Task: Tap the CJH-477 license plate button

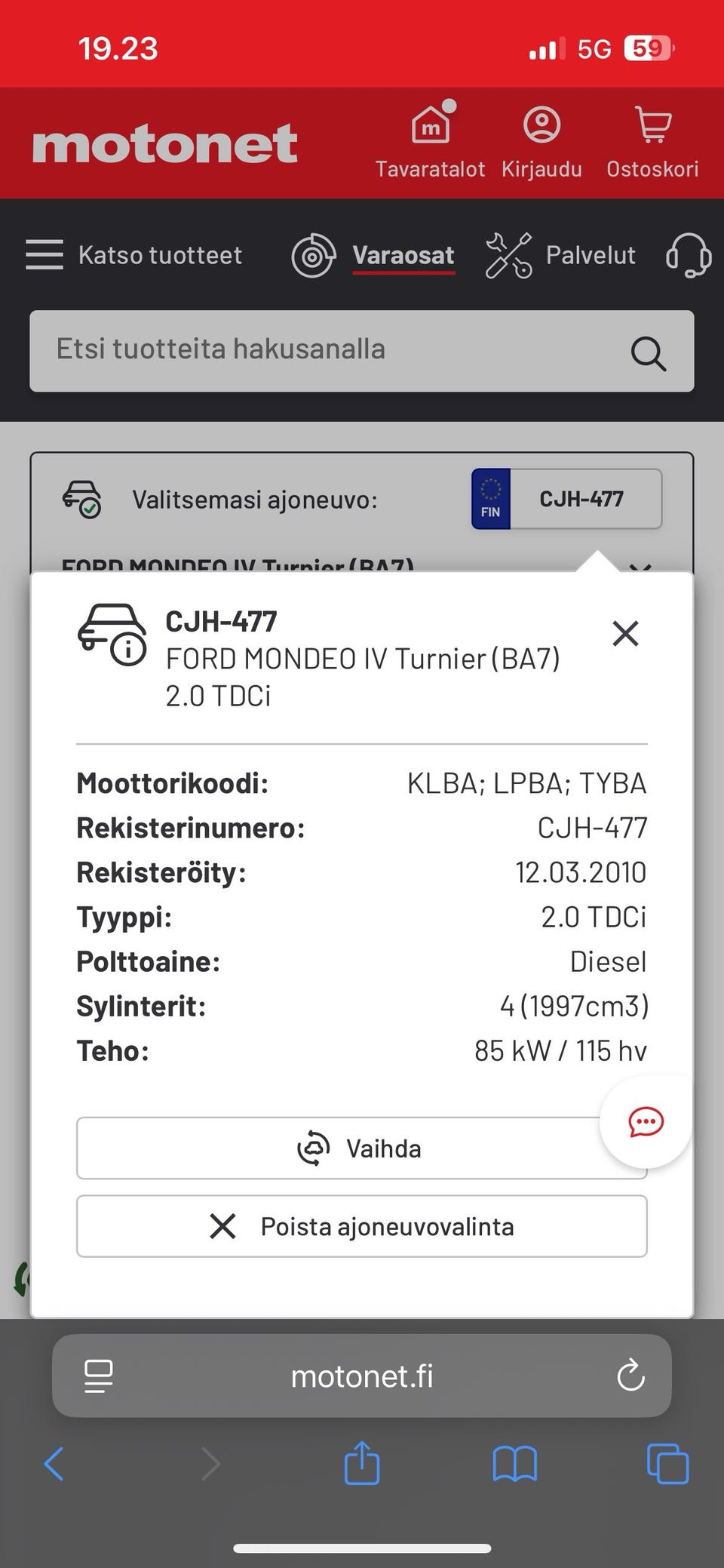Action: tap(567, 499)
